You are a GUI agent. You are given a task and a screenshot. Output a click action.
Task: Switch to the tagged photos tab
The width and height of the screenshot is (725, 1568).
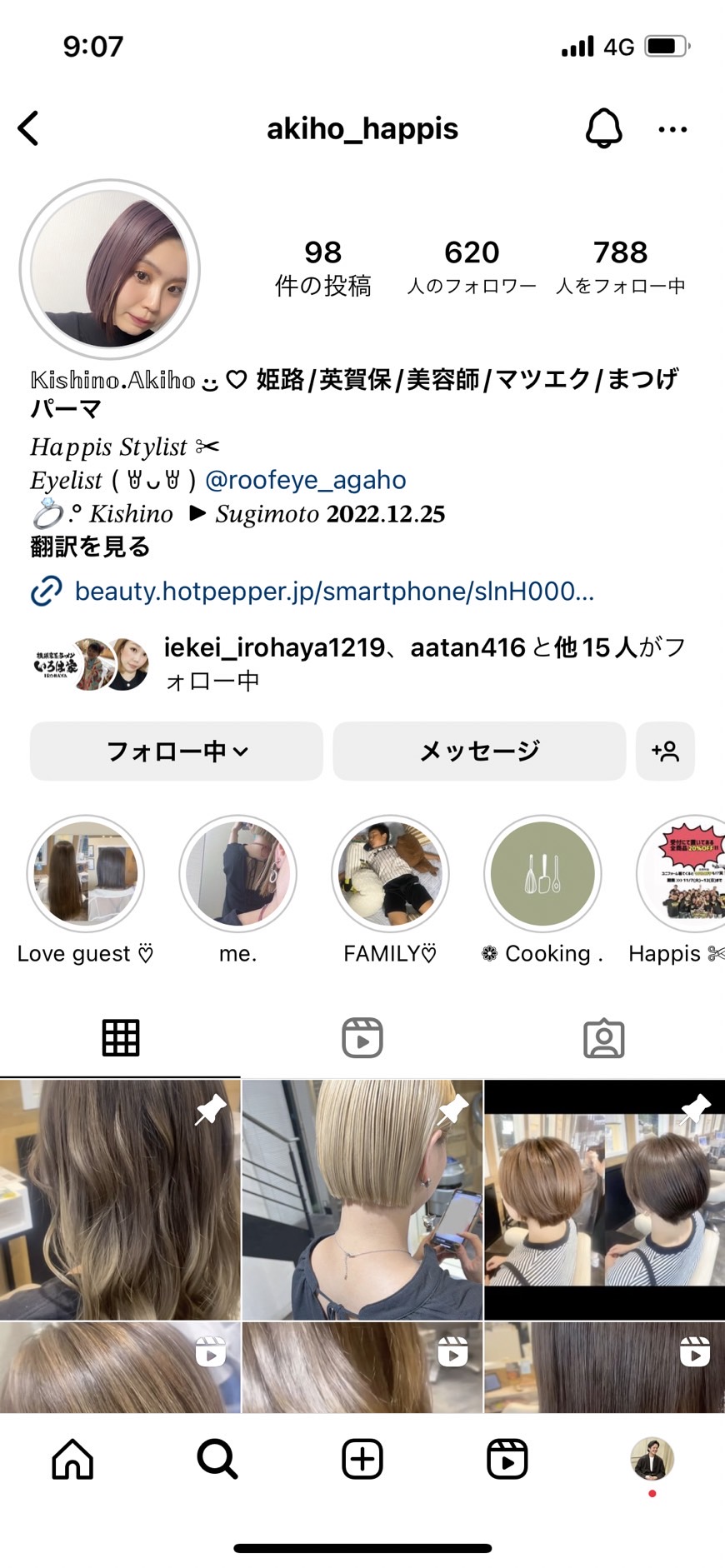click(x=604, y=1038)
